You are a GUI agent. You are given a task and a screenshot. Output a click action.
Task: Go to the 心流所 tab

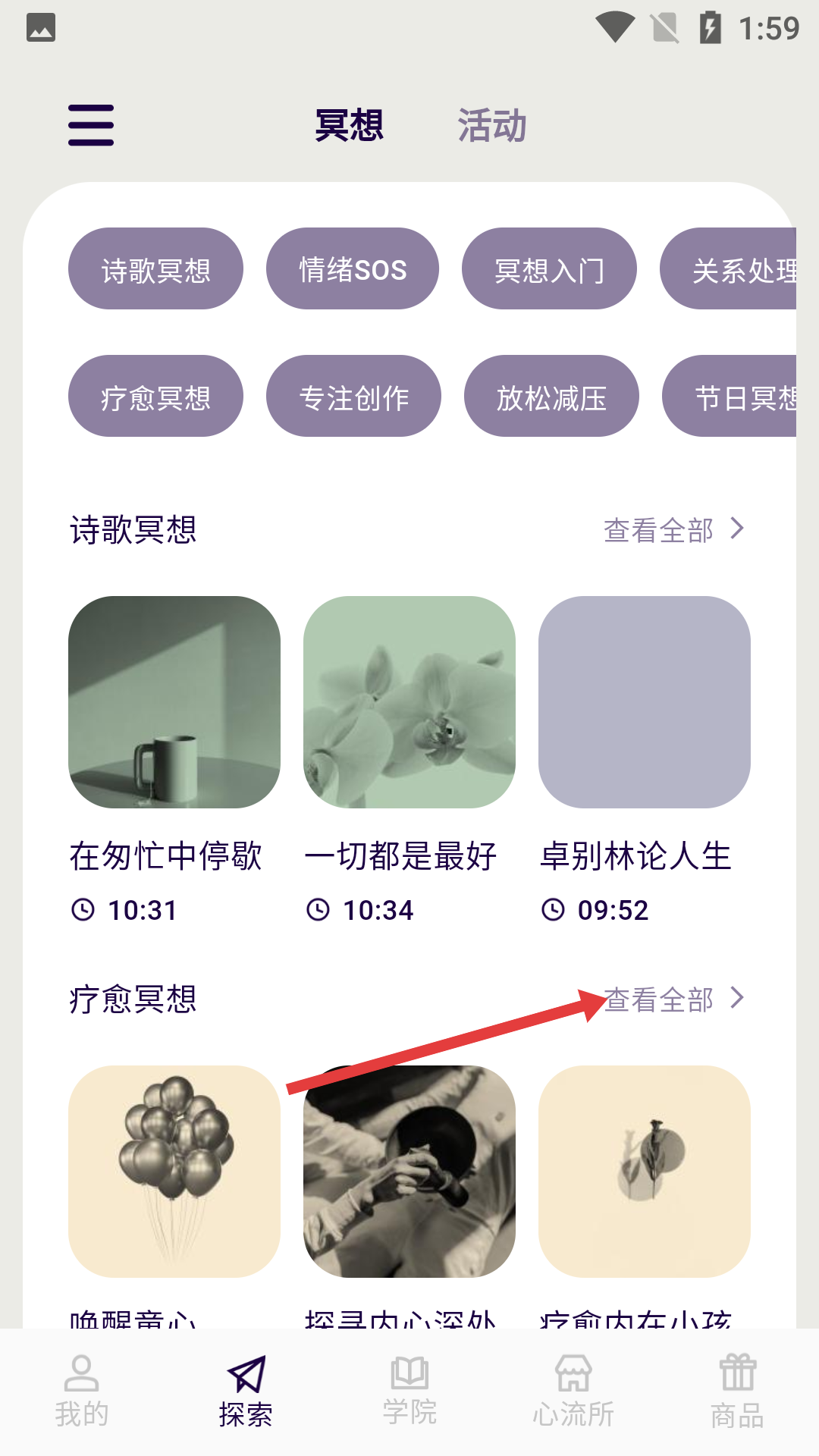point(573,1392)
